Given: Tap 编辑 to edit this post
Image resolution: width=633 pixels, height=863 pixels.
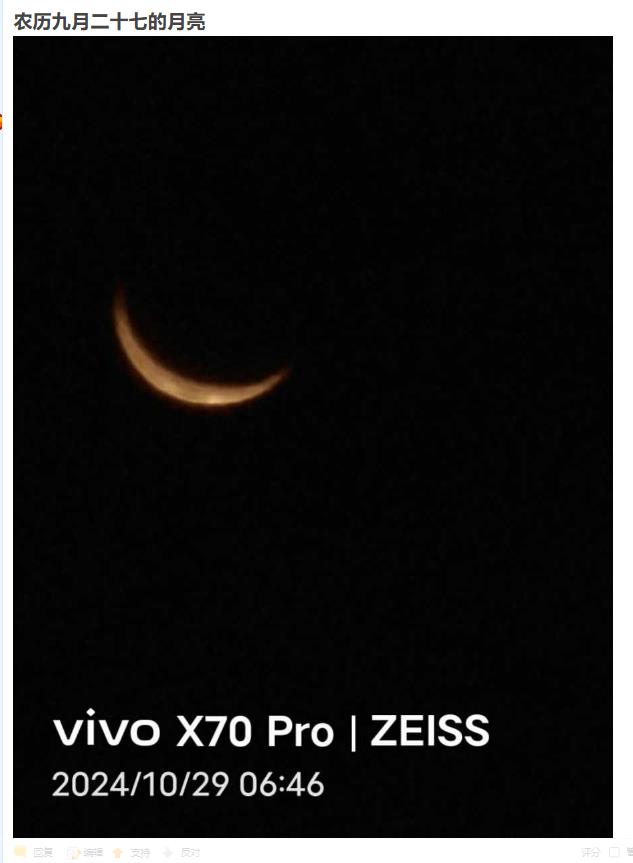Looking at the screenshot, I should (92, 852).
